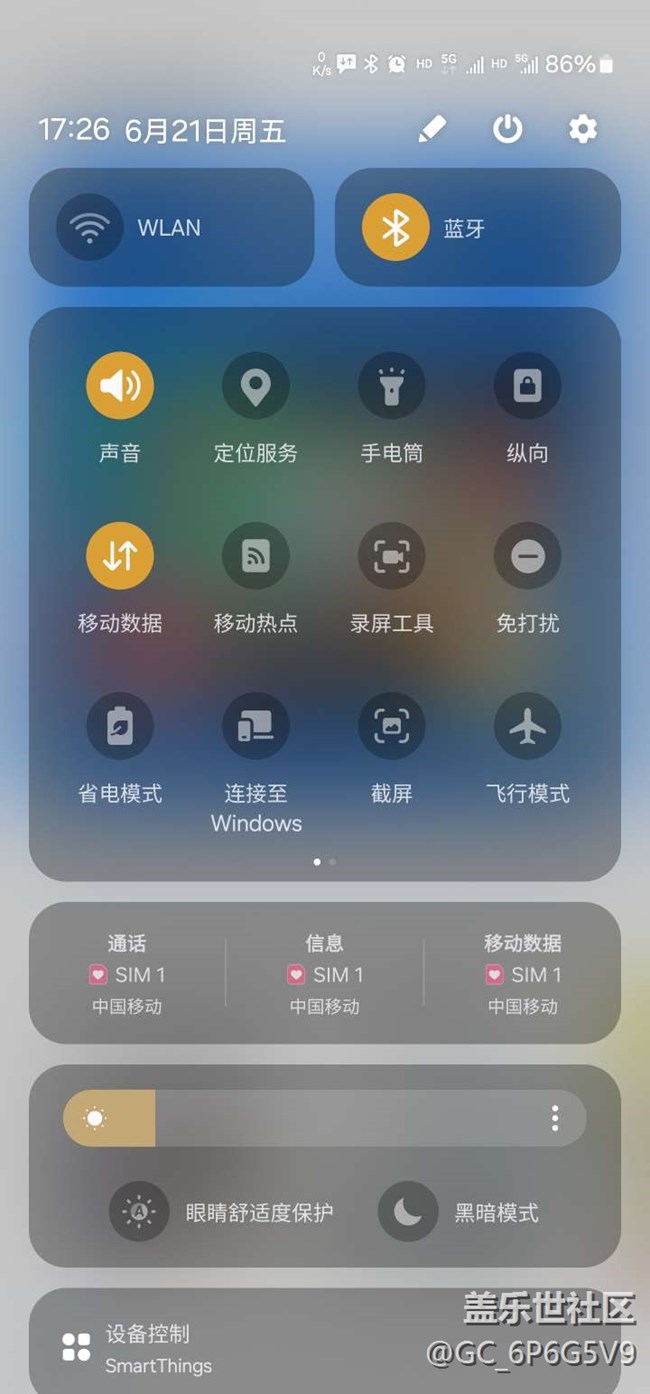Toggle 纵向 portrait rotation lock

528,386
